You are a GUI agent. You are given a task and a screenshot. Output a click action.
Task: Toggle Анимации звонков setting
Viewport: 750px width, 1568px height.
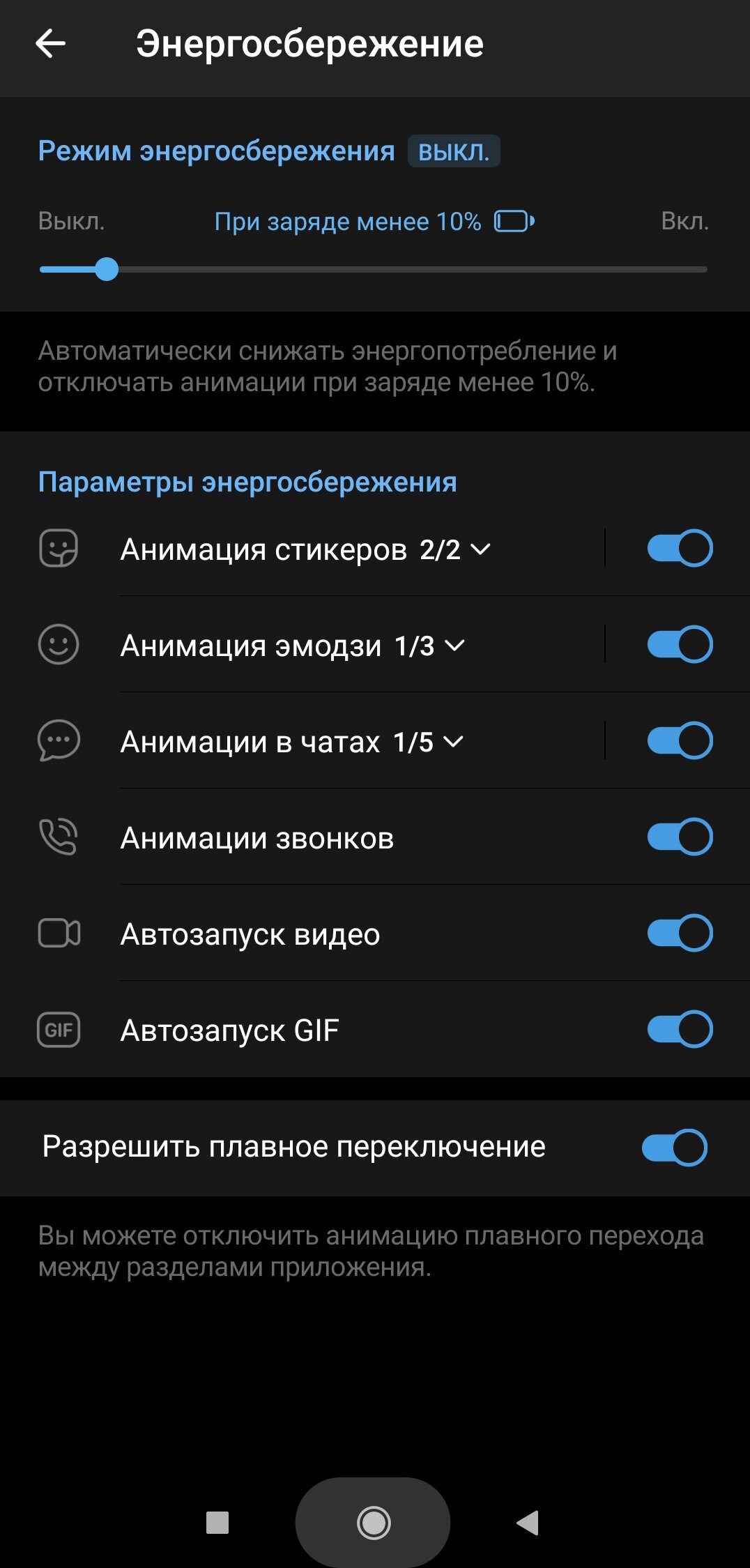pyautogui.click(x=680, y=837)
